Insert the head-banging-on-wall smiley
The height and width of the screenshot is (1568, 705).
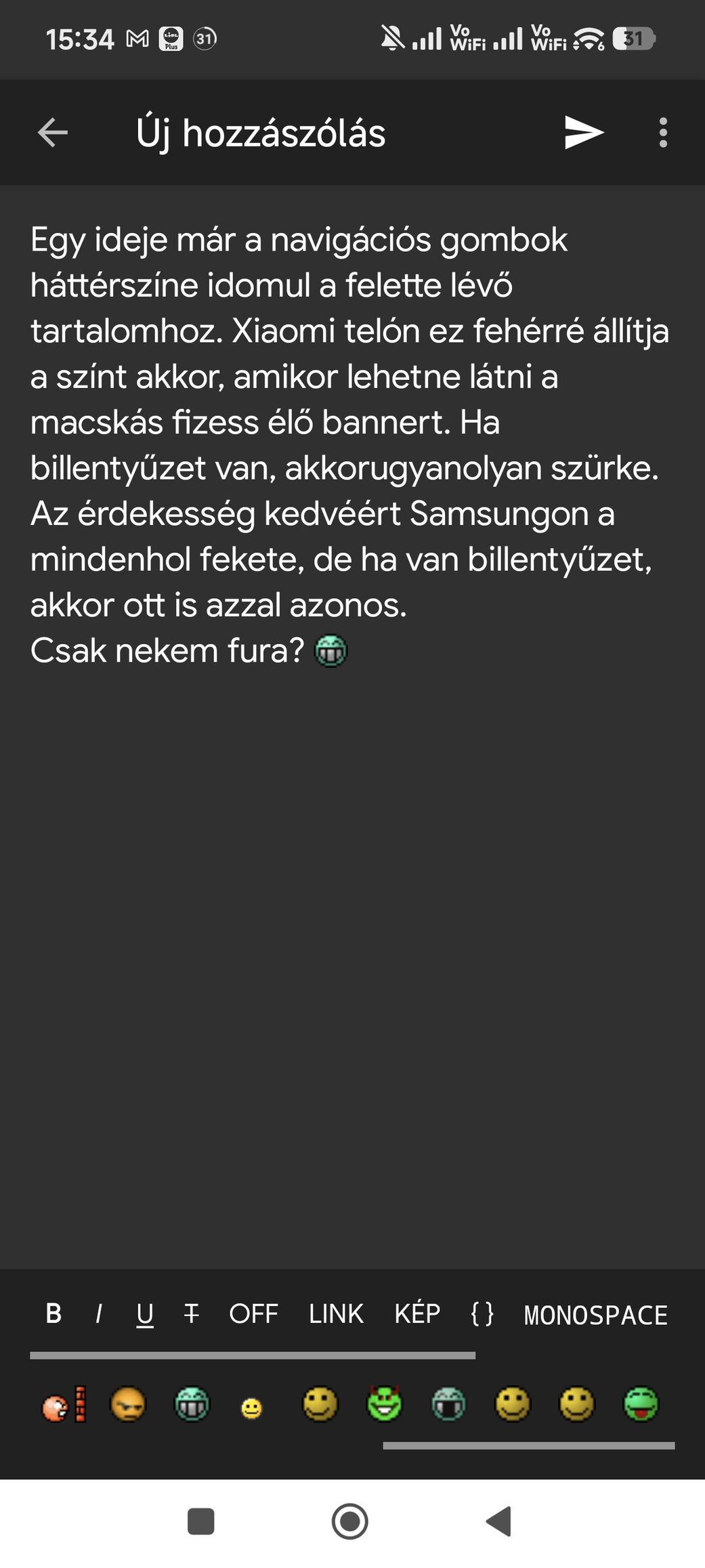click(64, 1404)
